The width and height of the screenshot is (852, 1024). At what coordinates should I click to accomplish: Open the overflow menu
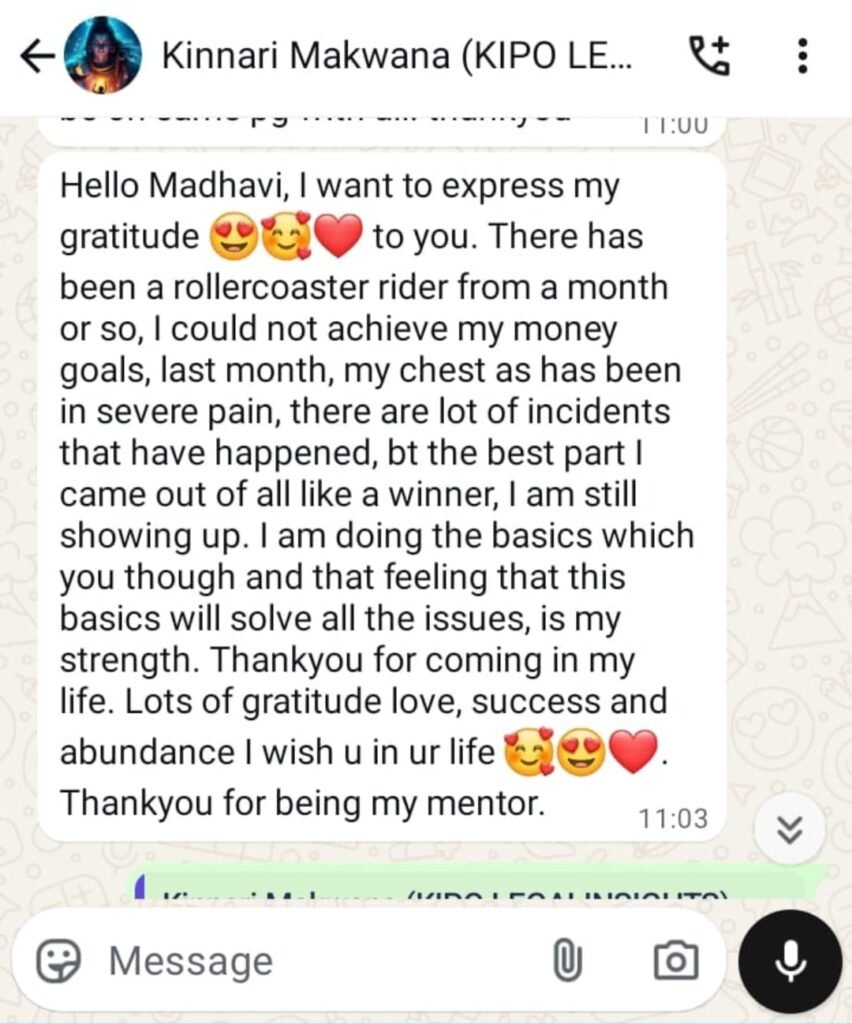[x=802, y=56]
